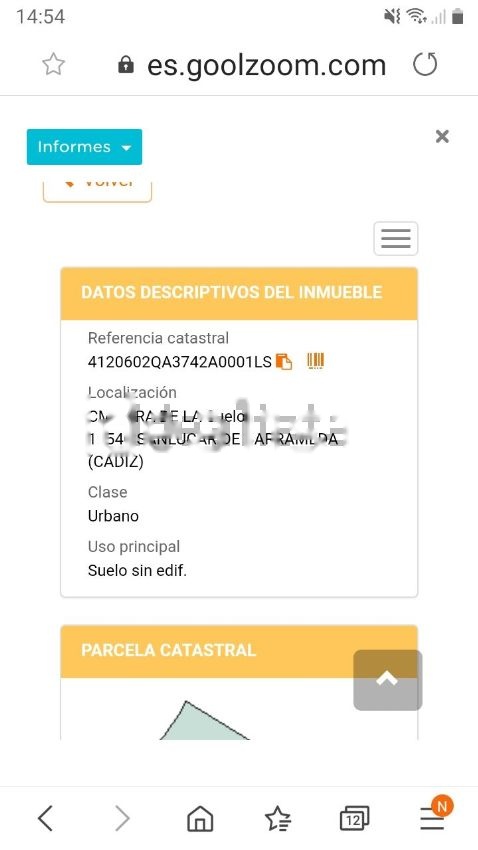478x850 pixels.
Task: Reload the page
Action: [x=425, y=65]
